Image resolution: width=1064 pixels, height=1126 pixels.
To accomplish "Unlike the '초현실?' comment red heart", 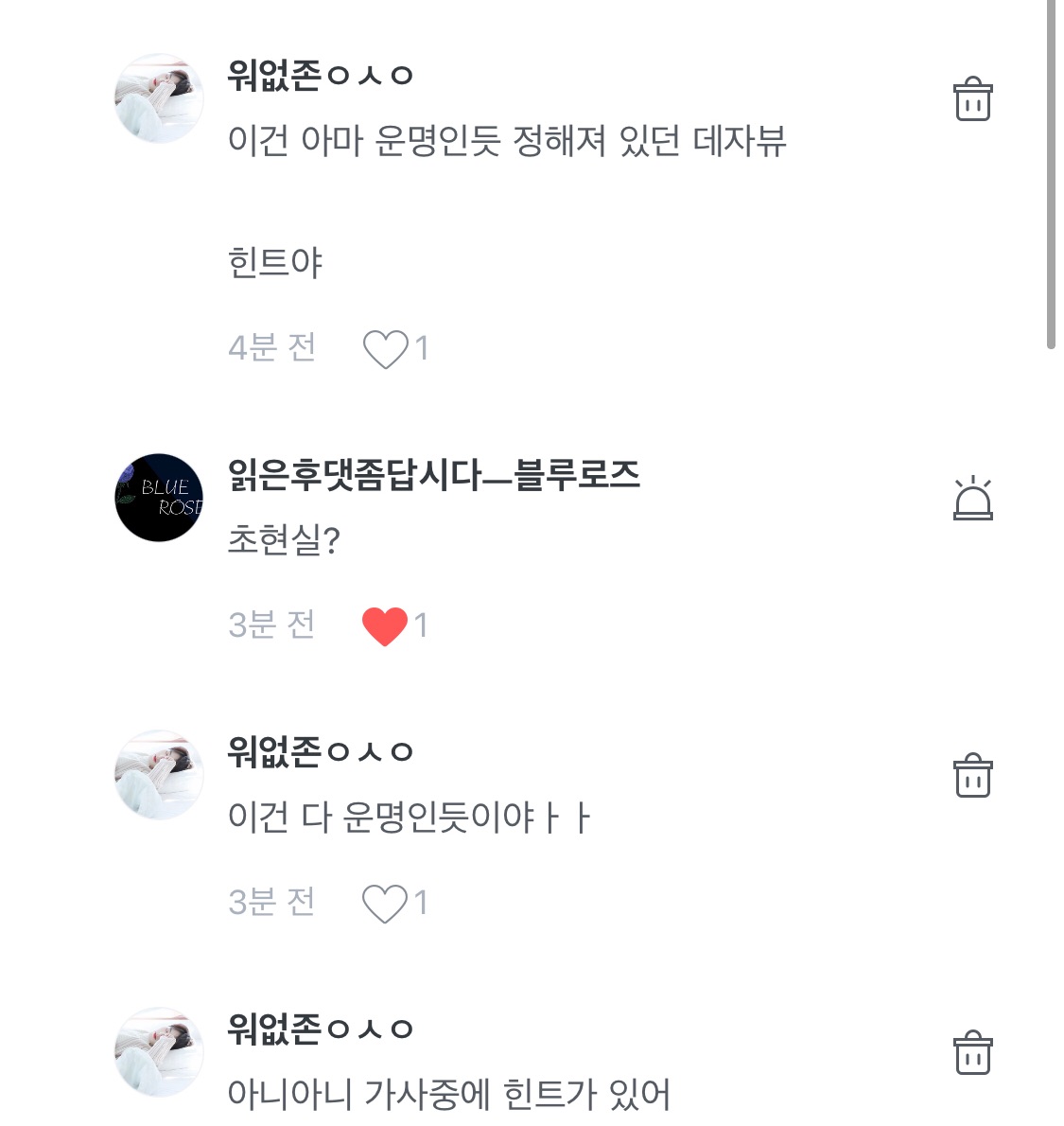I will point(385,626).
